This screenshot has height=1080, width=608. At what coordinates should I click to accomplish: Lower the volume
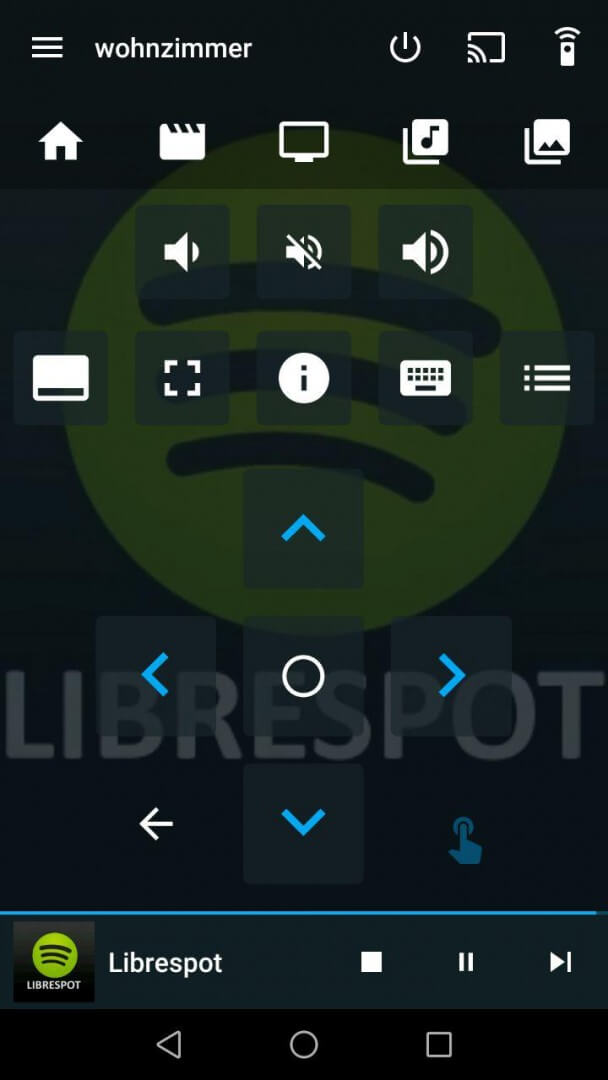pyautogui.click(x=182, y=252)
